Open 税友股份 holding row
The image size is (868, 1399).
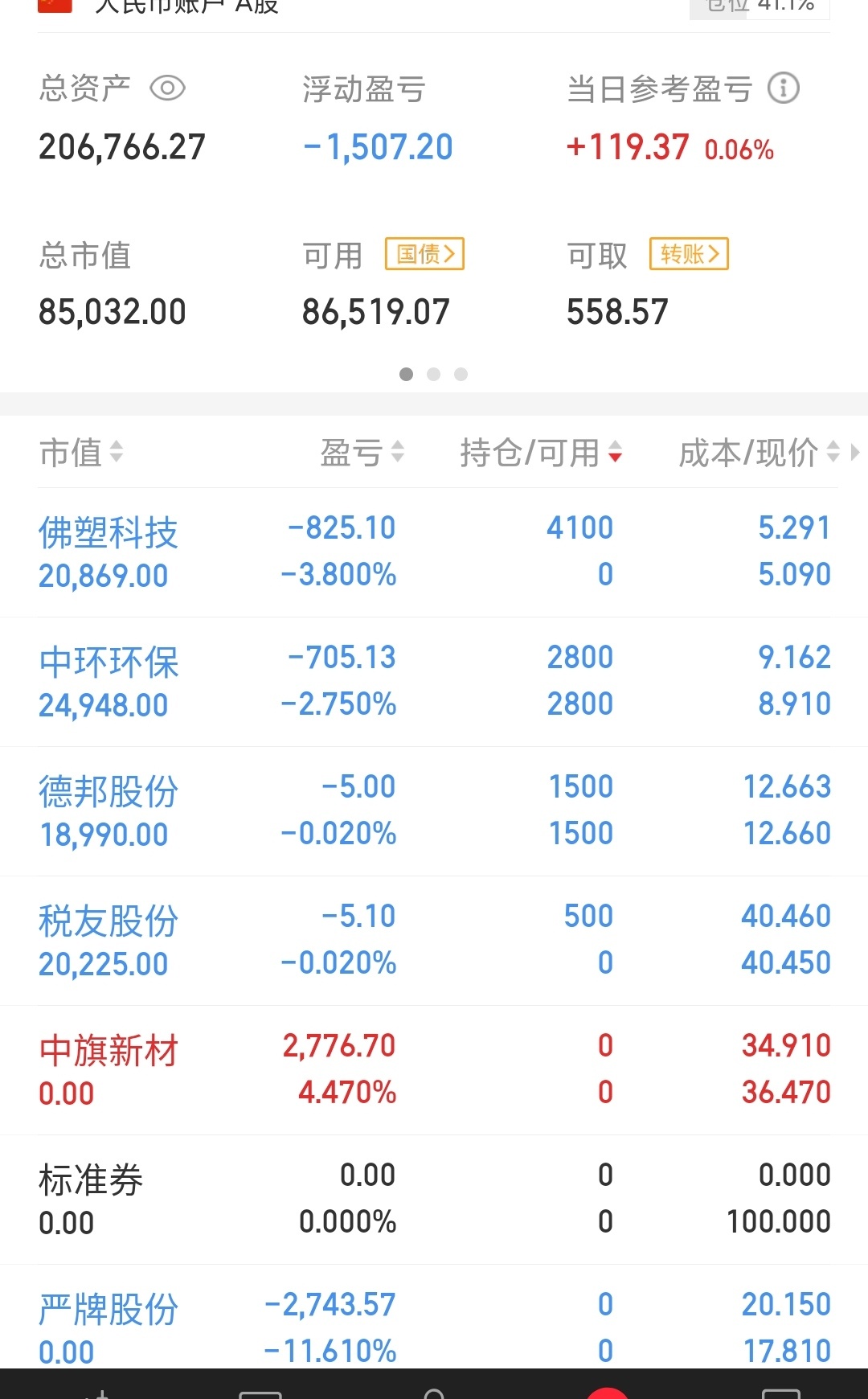(434, 941)
